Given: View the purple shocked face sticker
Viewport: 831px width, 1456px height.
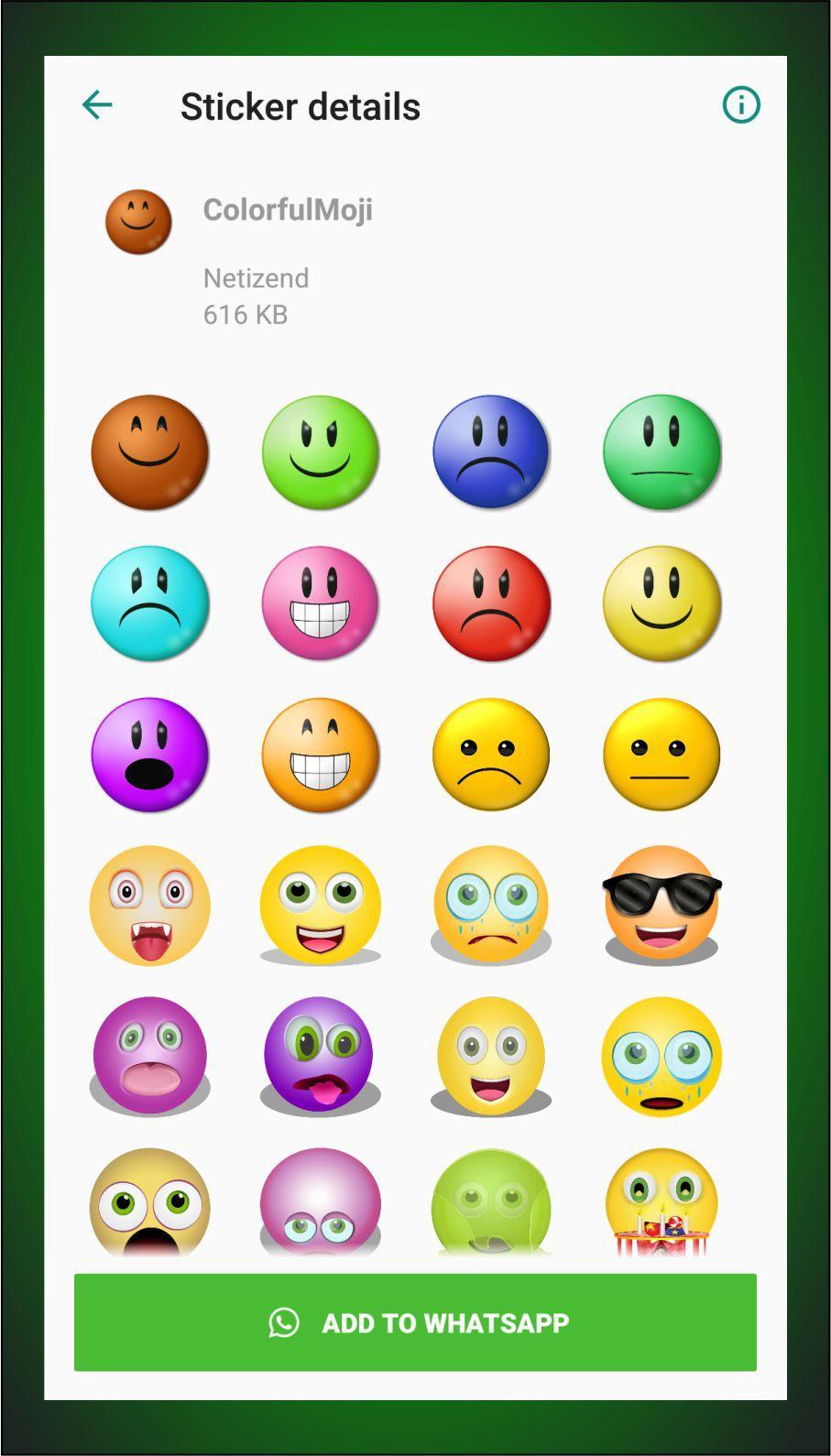Looking at the screenshot, I should point(149,755).
